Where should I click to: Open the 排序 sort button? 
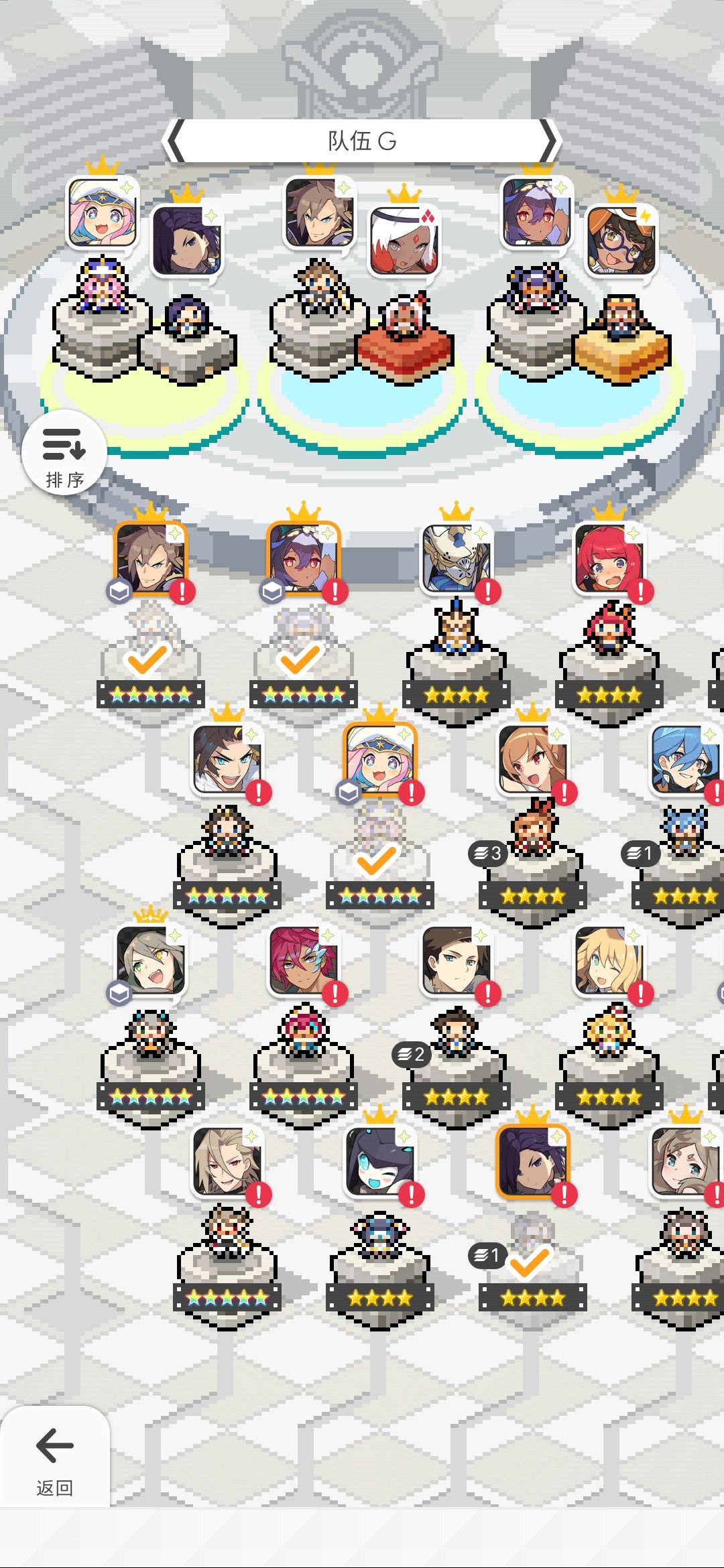point(64,454)
